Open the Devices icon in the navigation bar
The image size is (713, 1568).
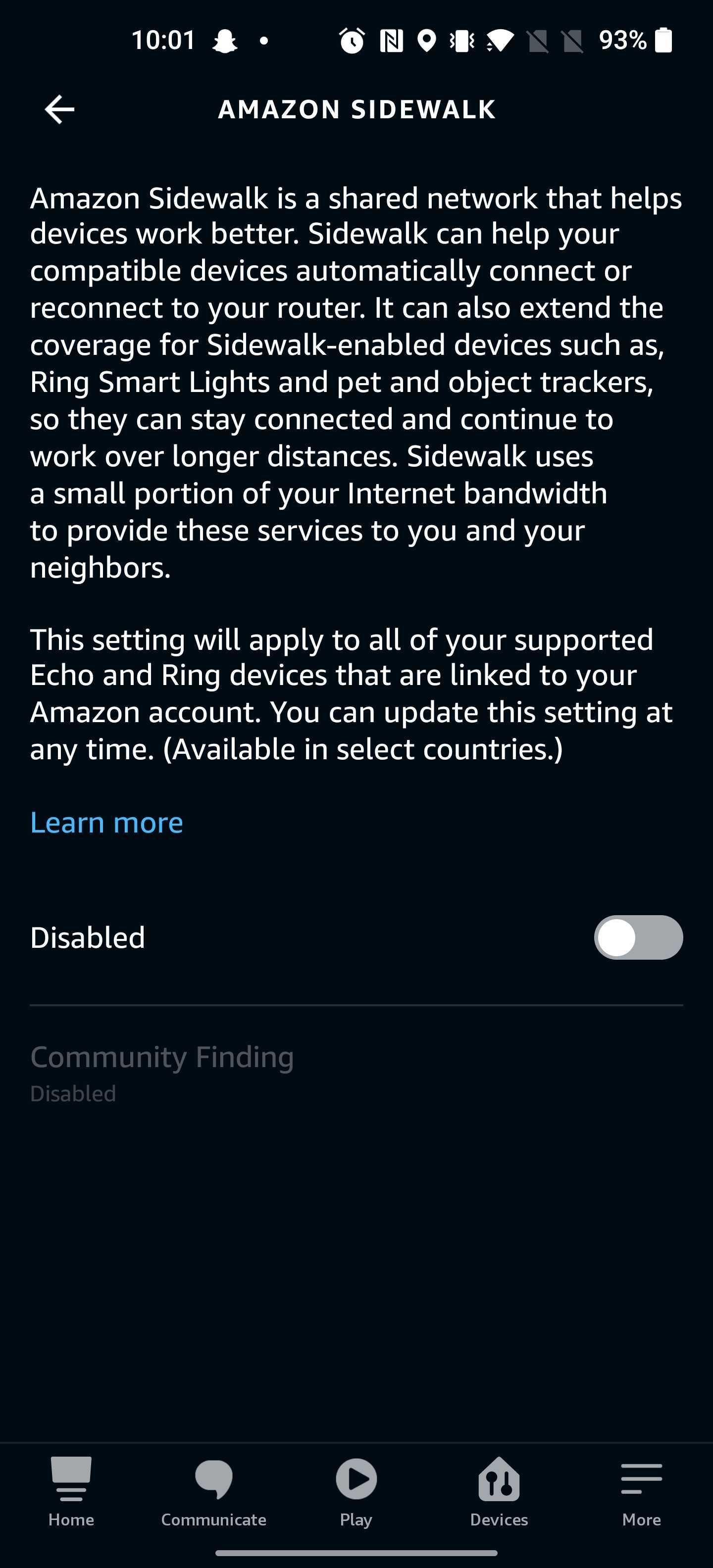tap(499, 1479)
